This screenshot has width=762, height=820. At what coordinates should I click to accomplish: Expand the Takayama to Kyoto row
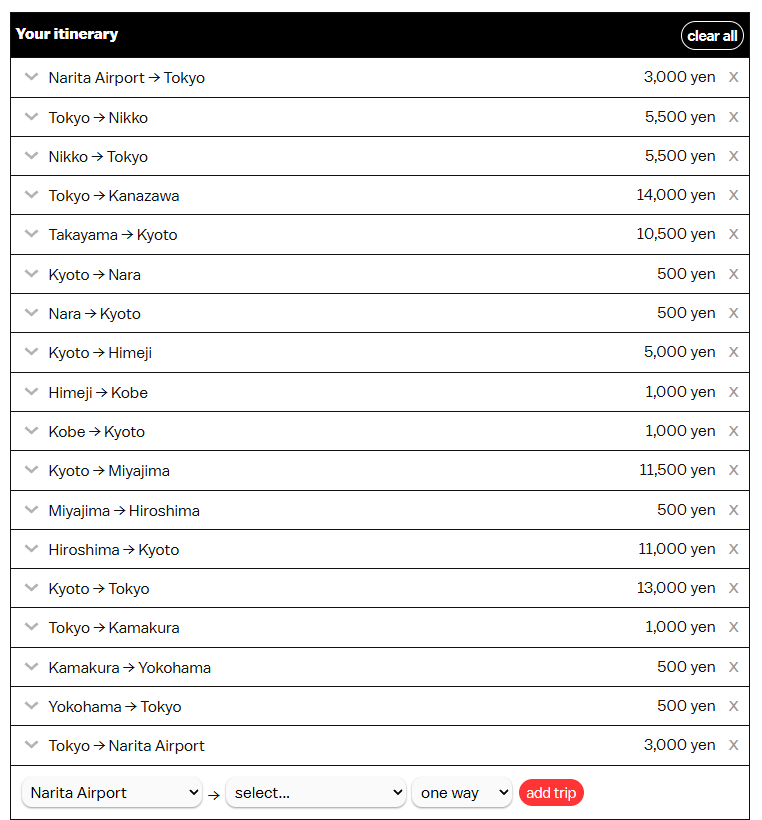click(x=32, y=234)
